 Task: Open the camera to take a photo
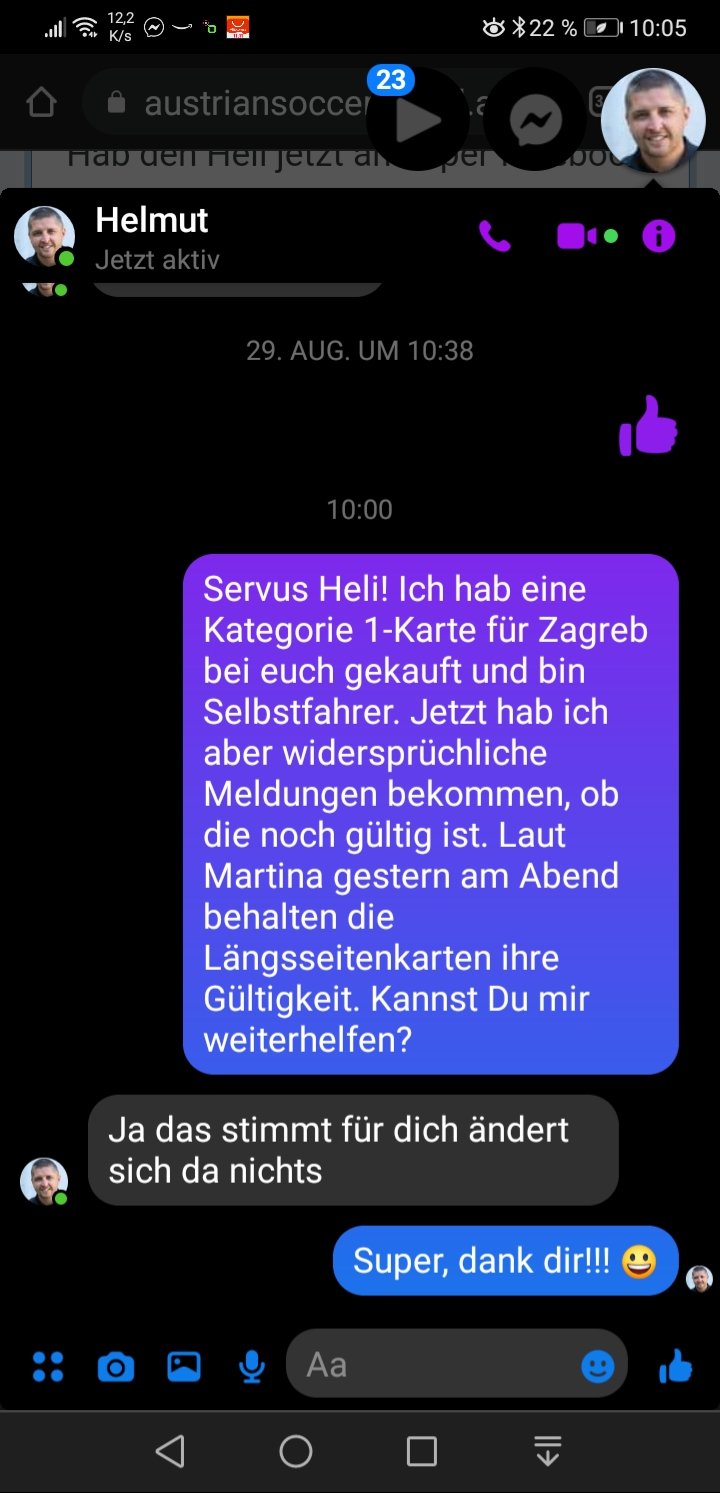[116, 1366]
